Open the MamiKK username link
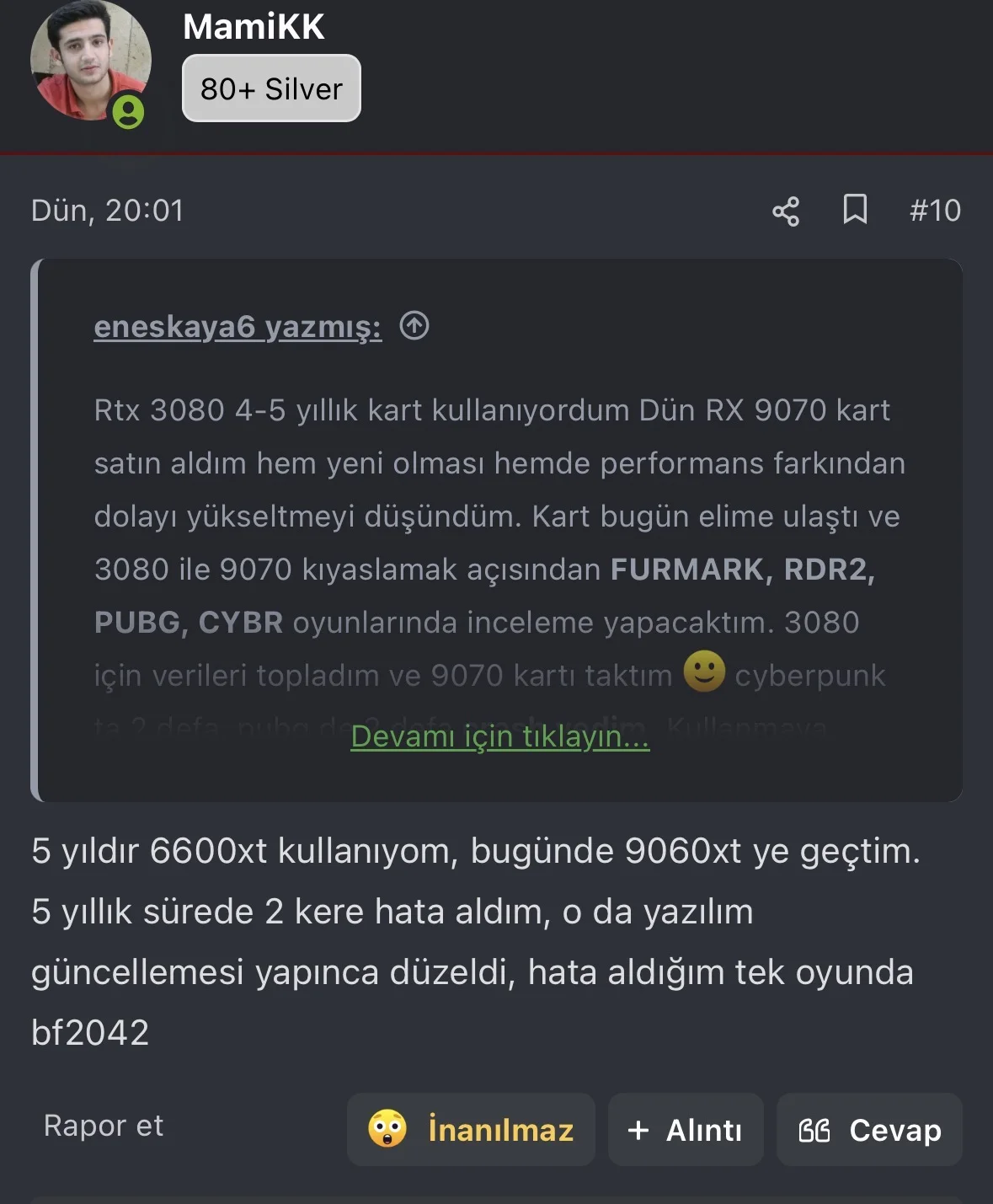 pyautogui.click(x=254, y=27)
